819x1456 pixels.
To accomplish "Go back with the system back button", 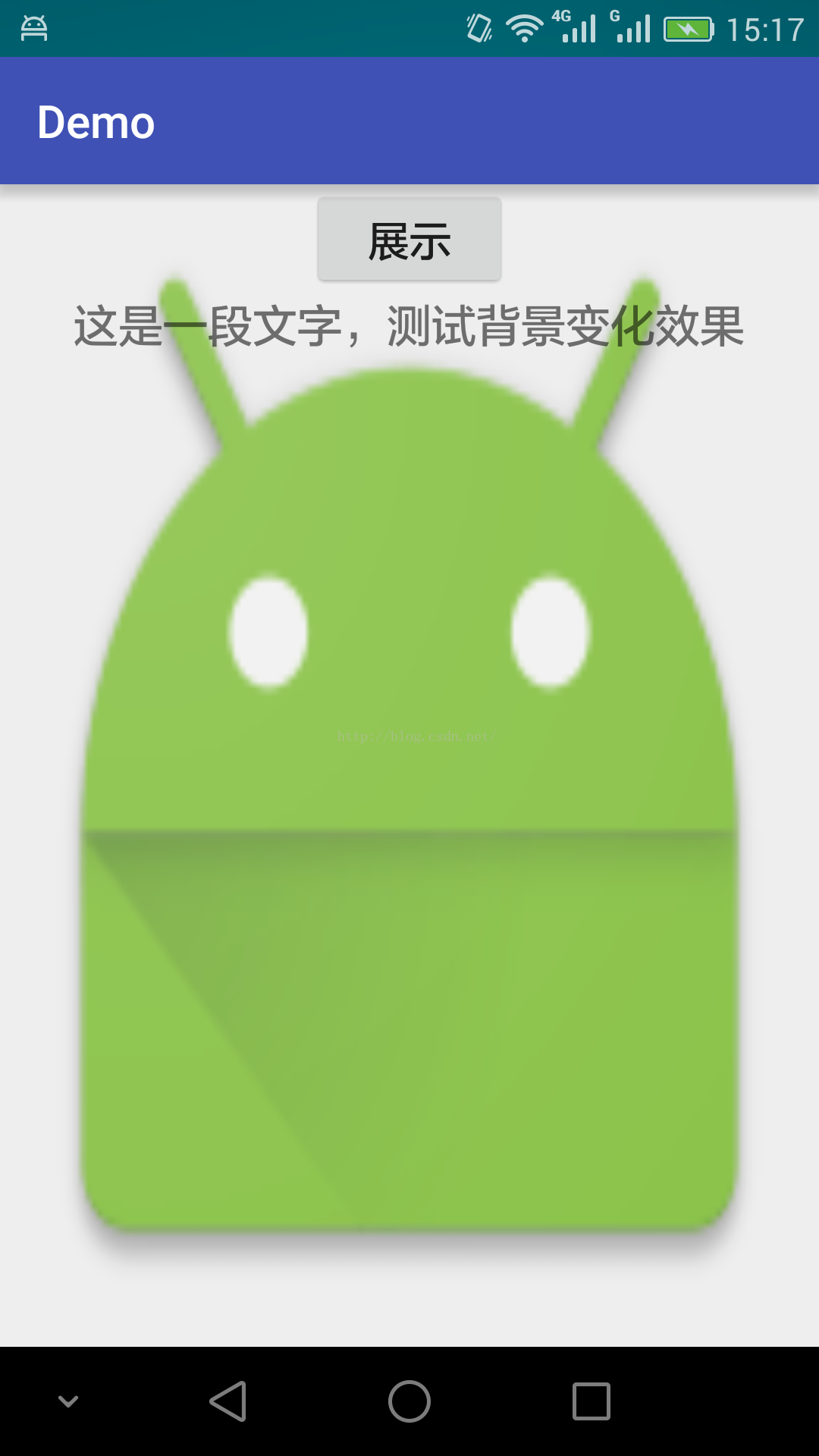I will point(228,1401).
